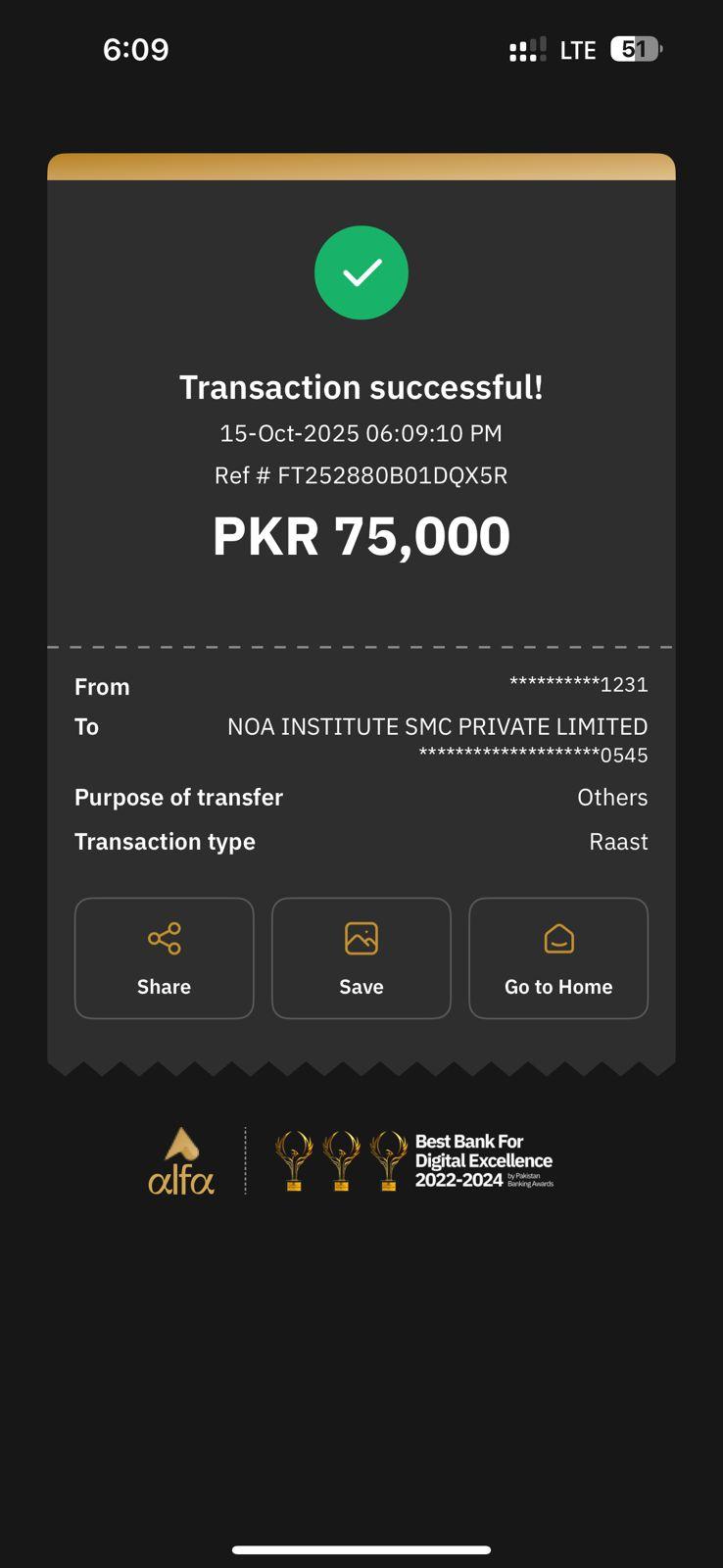
Task: Go to Home screen
Action: [557, 957]
